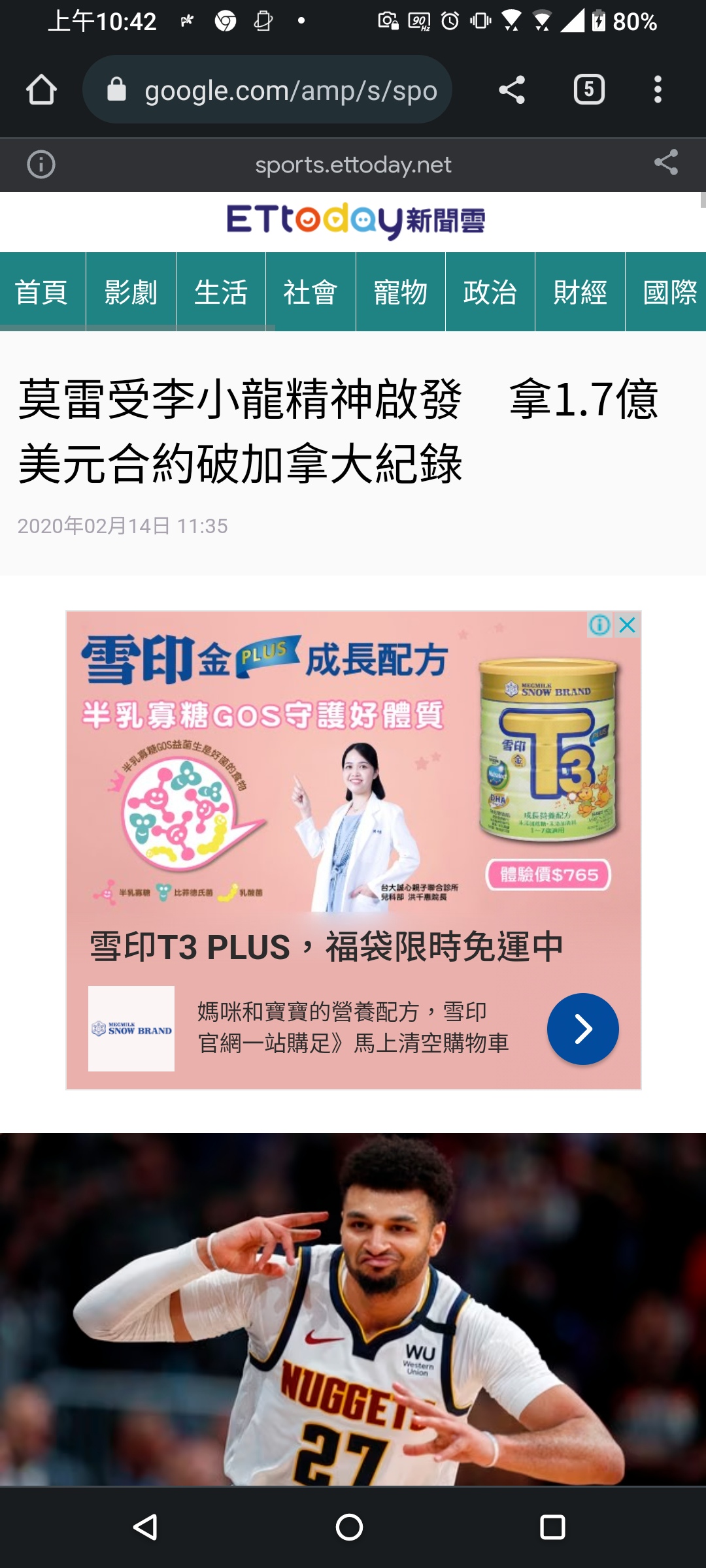Tap the blue arrow button in the ad
Screen dimensions: 706x1568
click(582, 1029)
